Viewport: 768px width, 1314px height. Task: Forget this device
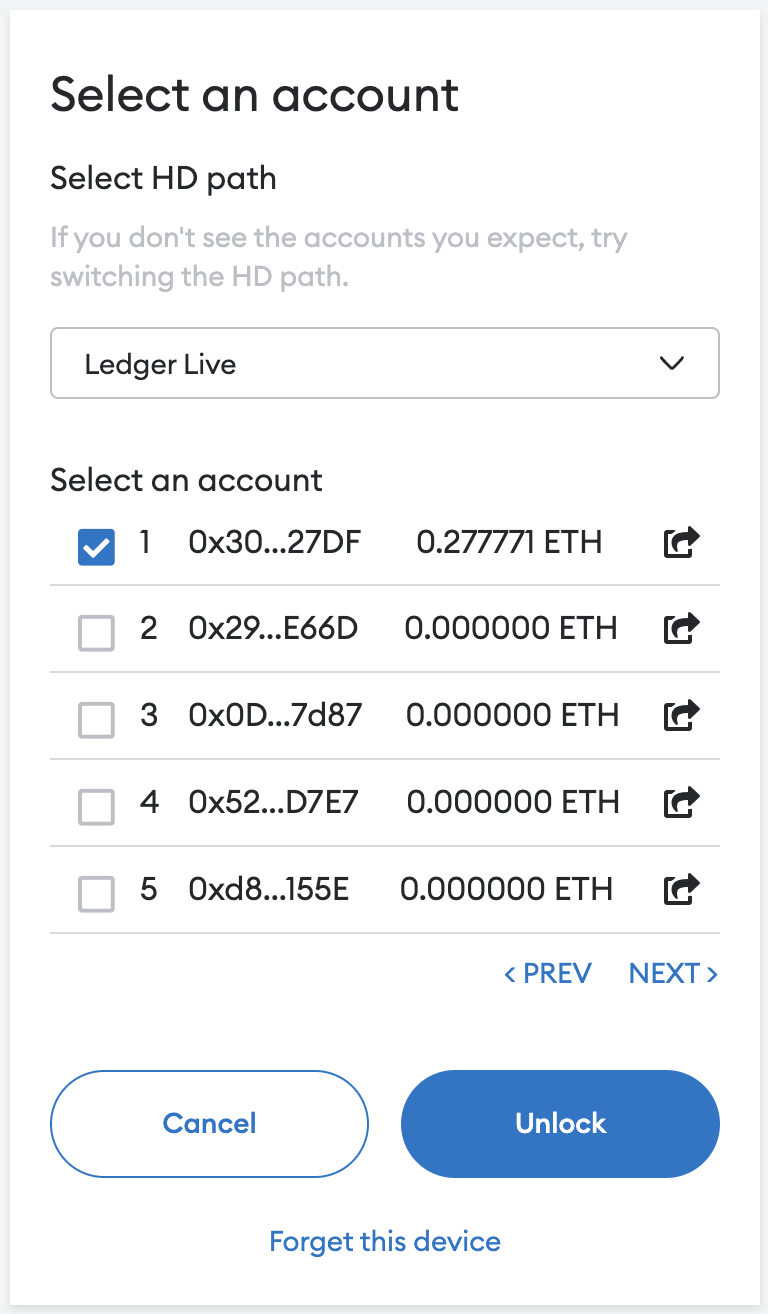[x=385, y=1242]
